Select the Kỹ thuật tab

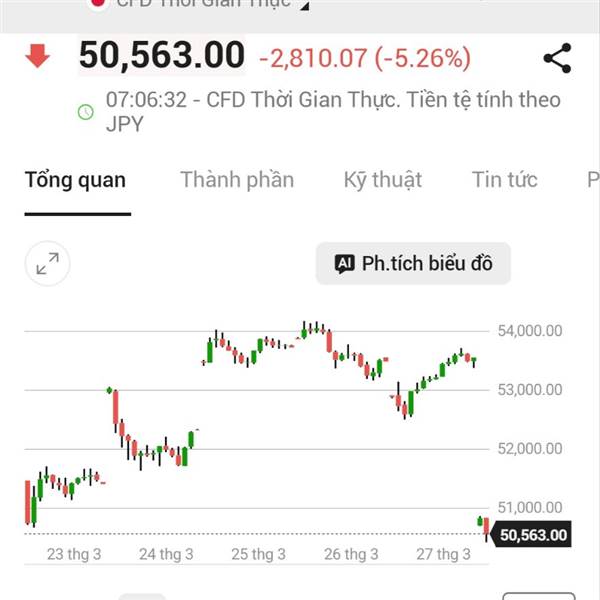pyautogui.click(x=383, y=180)
